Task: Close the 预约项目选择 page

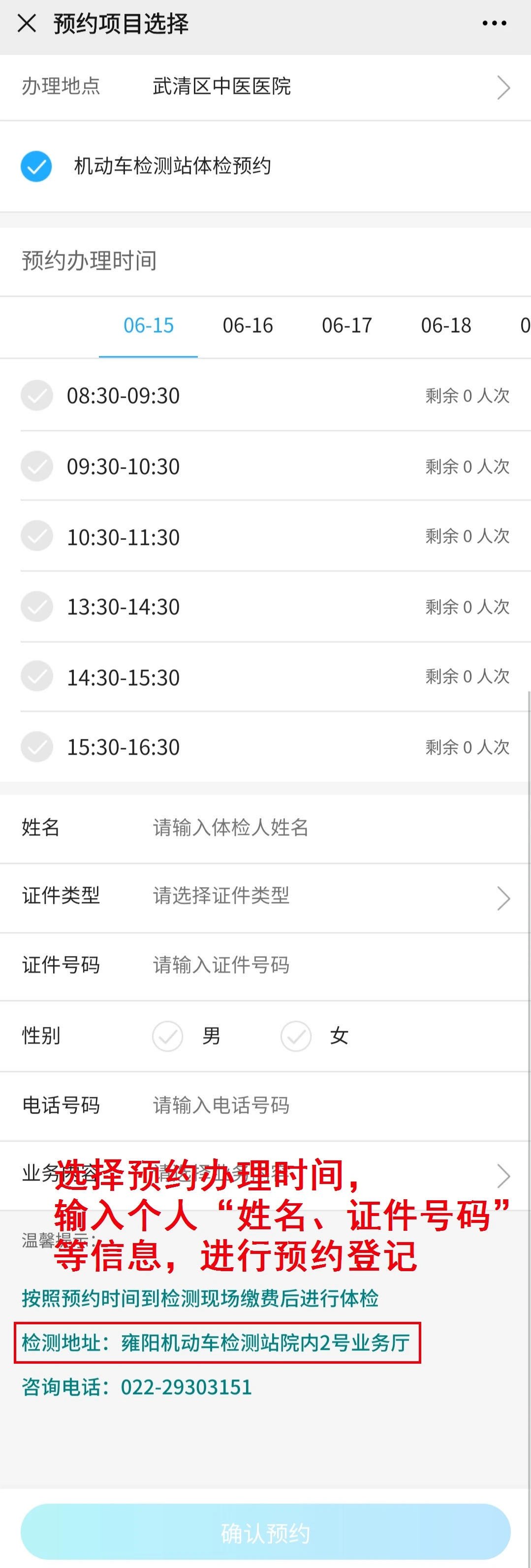Action: point(27,24)
